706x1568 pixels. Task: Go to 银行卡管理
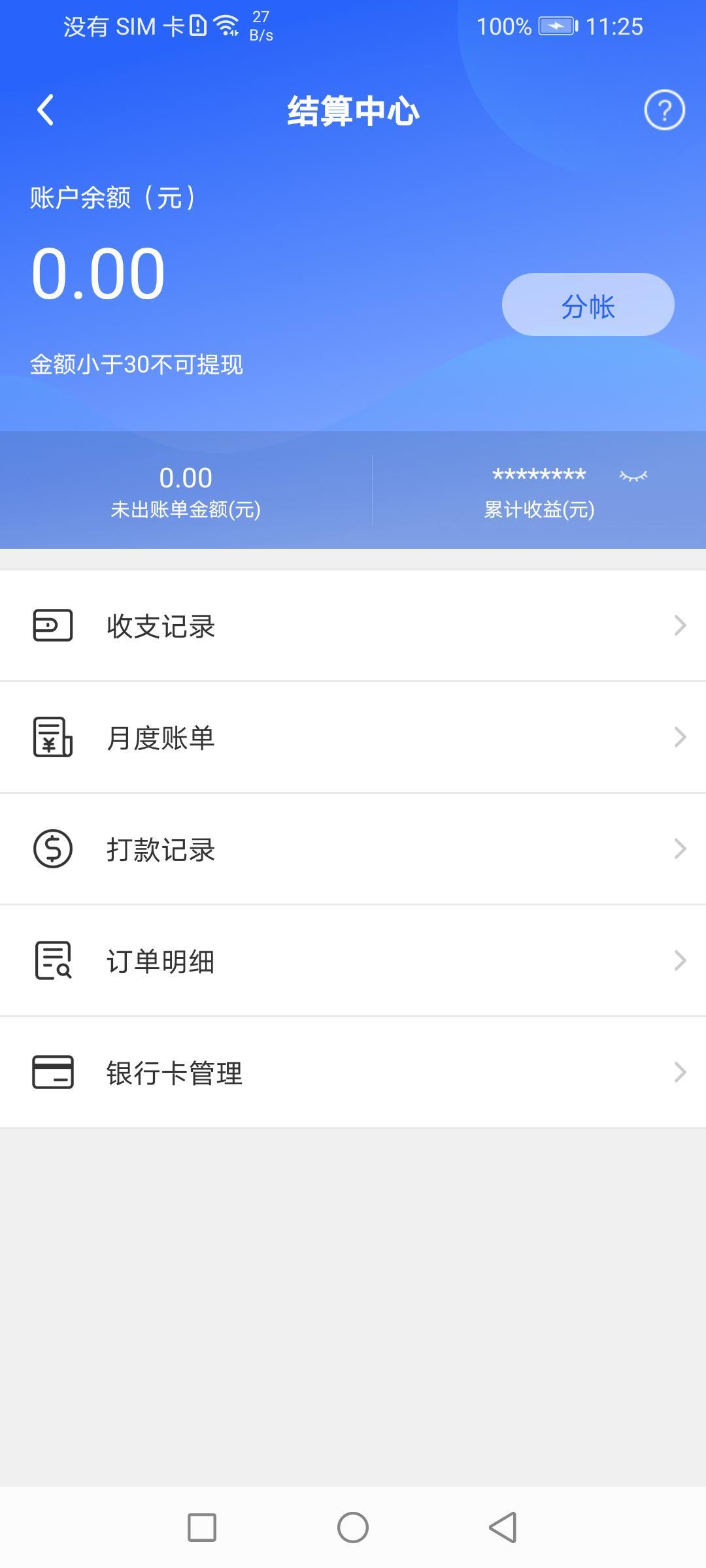click(353, 1073)
